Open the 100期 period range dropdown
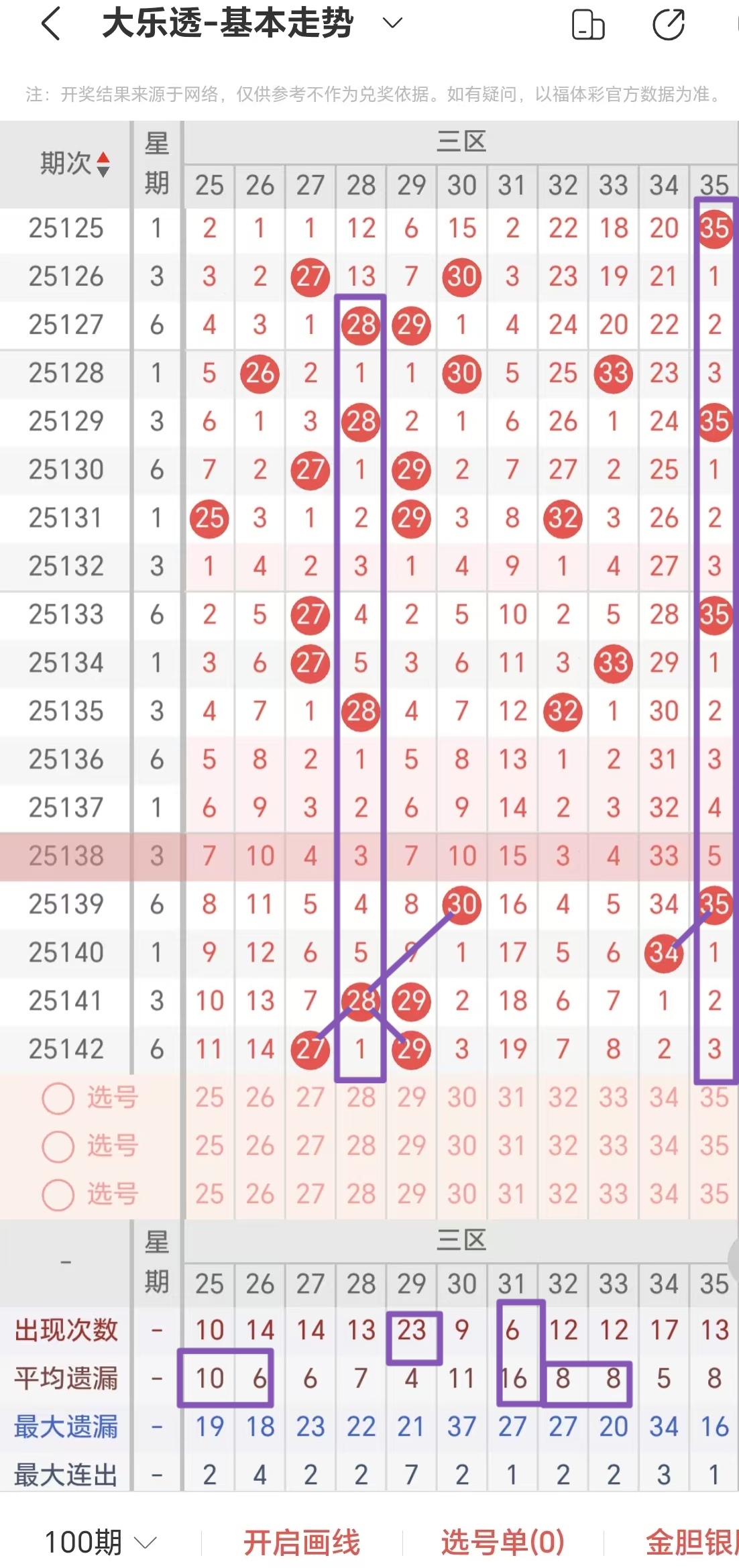739x1568 pixels. click(101, 1542)
